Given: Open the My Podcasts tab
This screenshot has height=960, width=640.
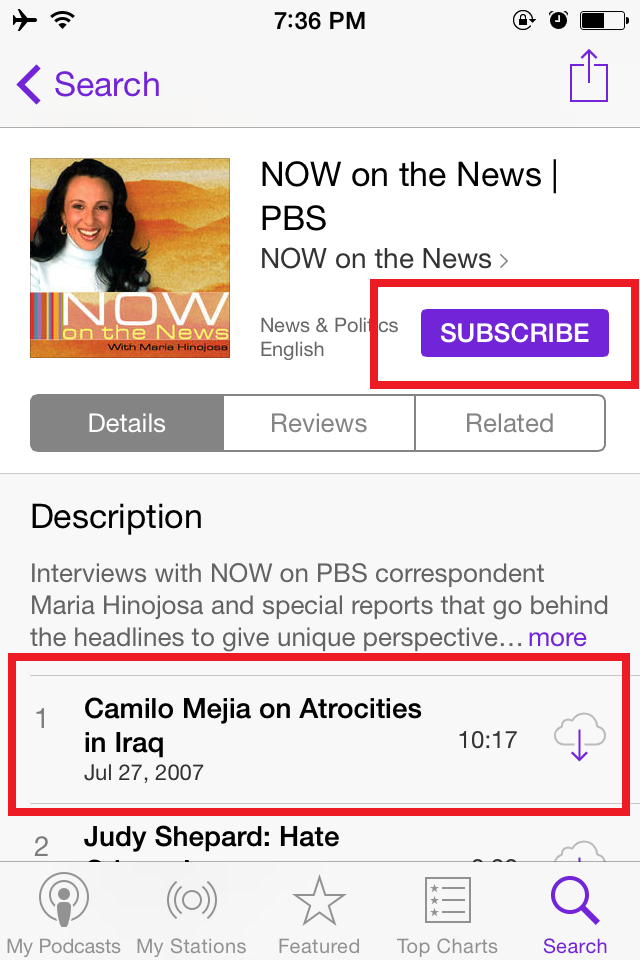Looking at the screenshot, I should coord(63,915).
